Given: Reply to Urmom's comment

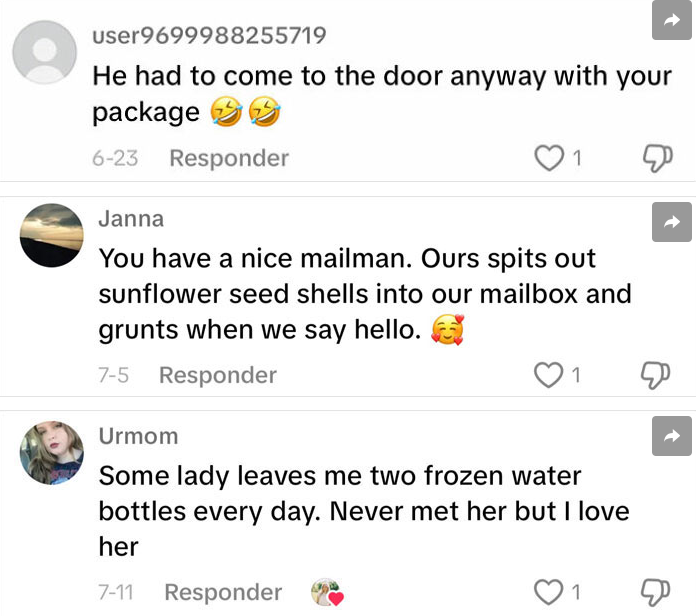Looking at the screenshot, I should coord(222,592).
